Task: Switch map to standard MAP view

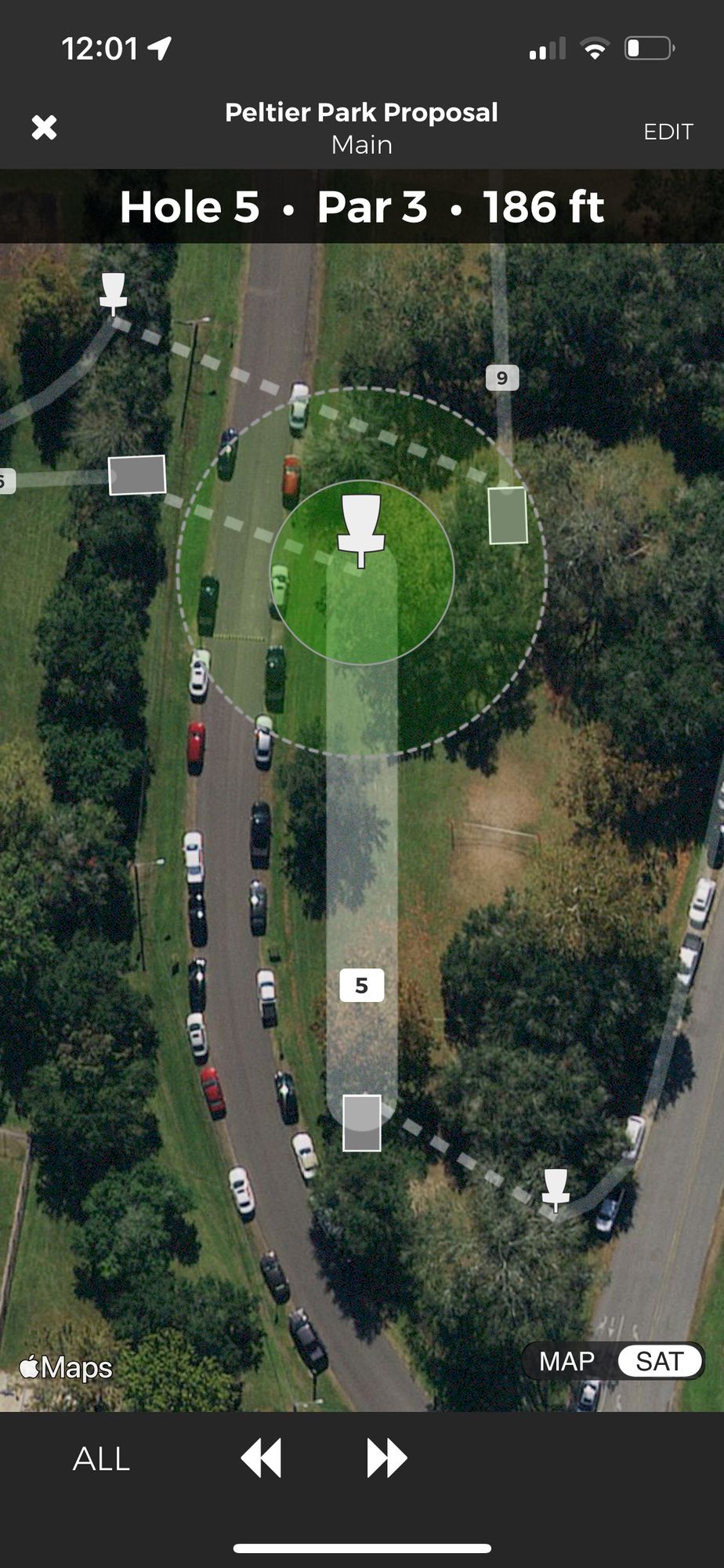Action: pyautogui.click(x=567, y=1361)
